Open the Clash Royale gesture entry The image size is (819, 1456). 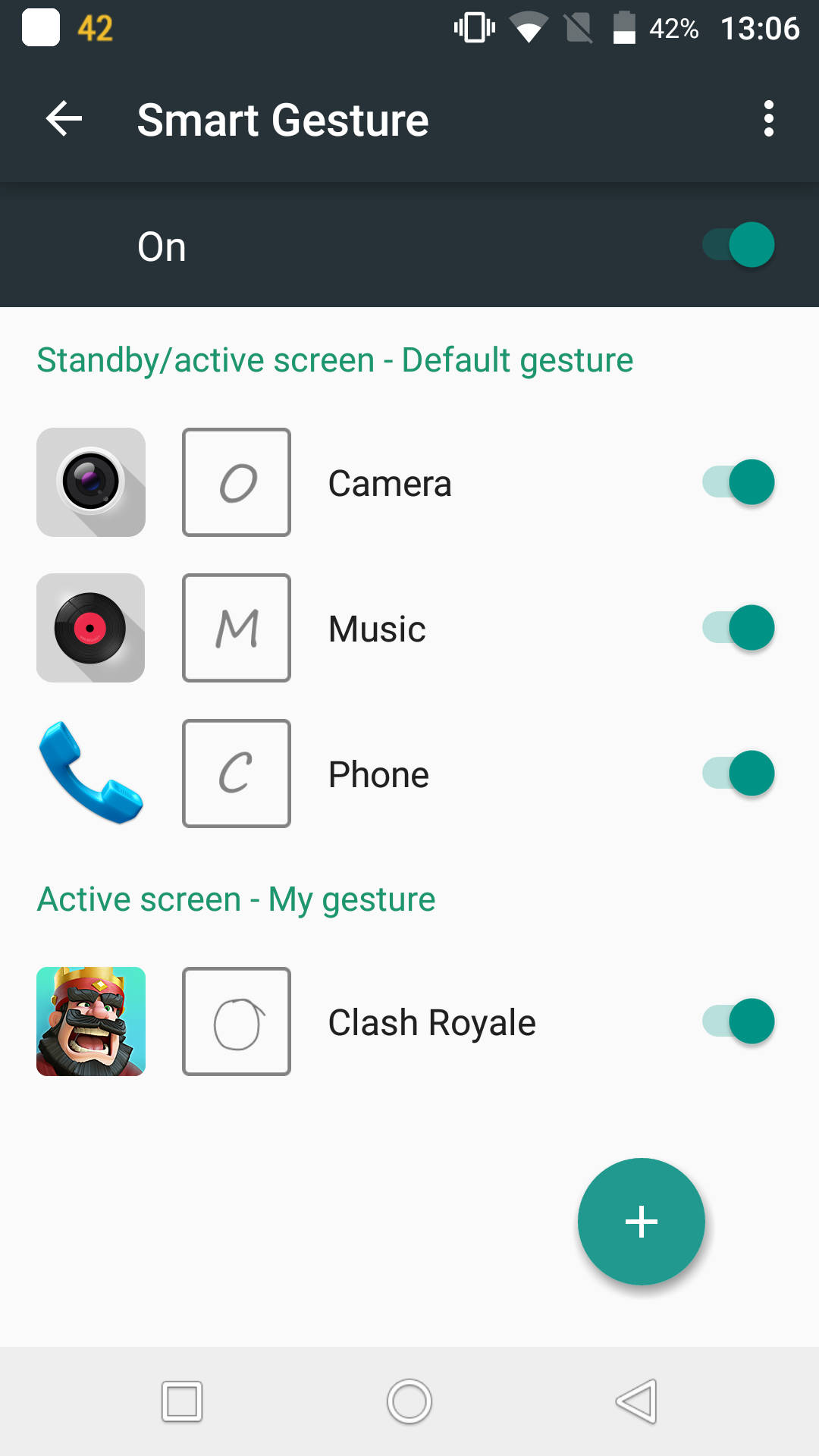pos(409,1021)
